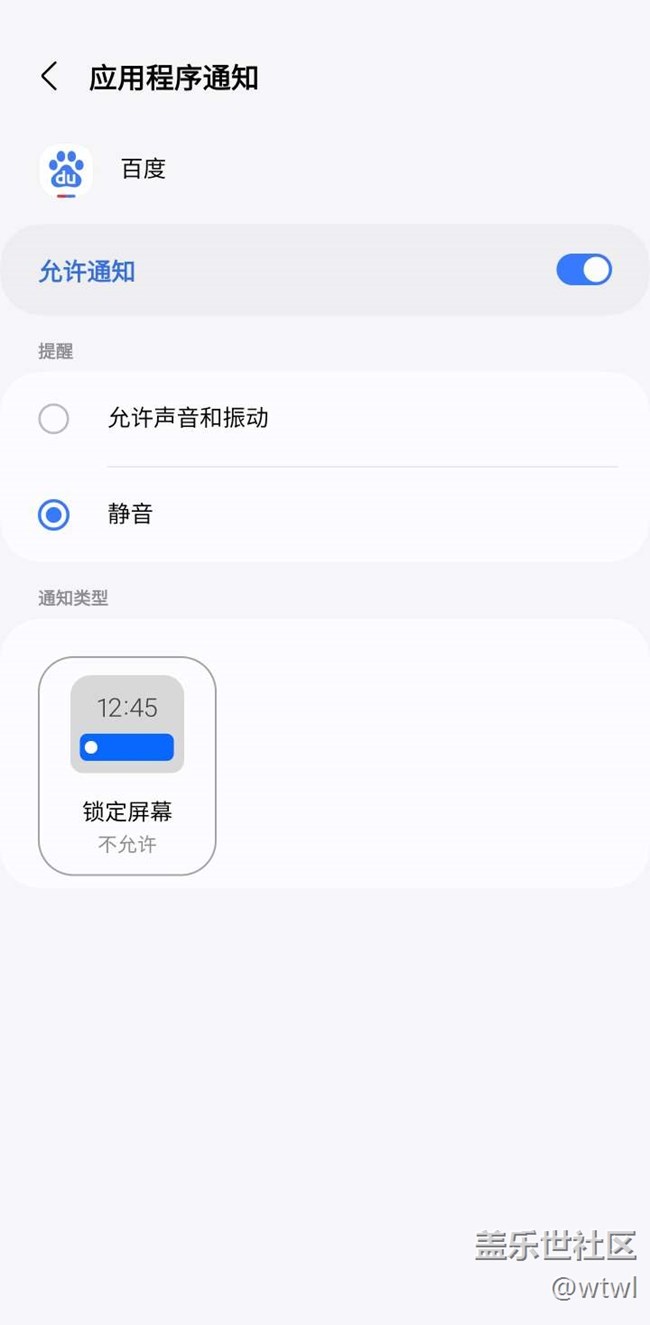Choose the 静音 alert option
The width and height of the screenshot is (650, 1325).
(325, 515)
